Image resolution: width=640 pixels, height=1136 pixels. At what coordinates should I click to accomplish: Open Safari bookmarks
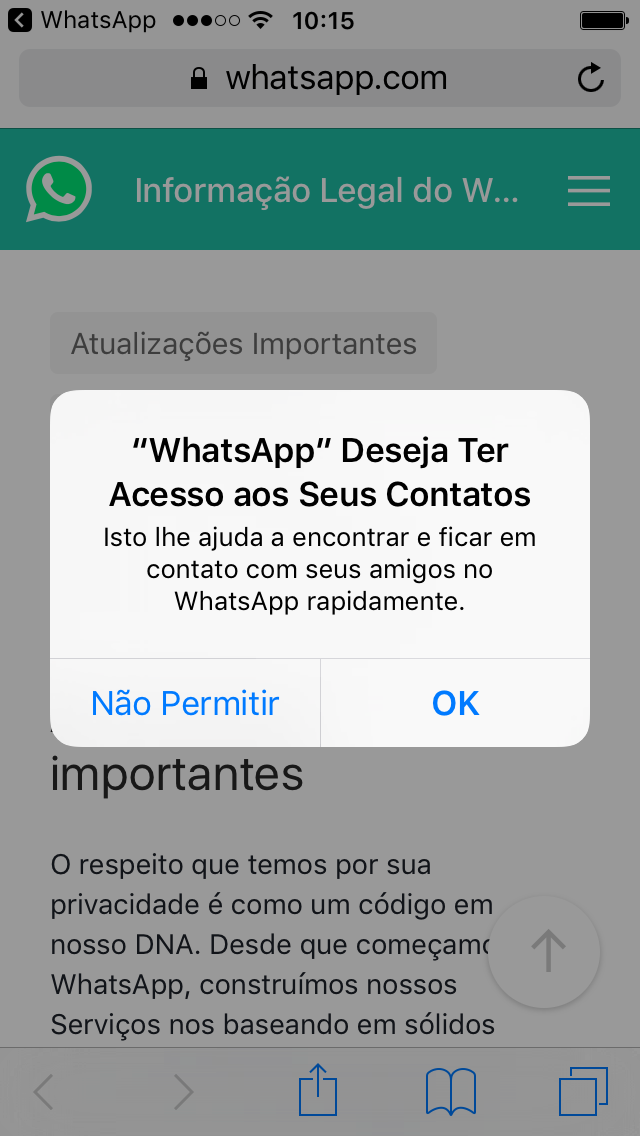point(450,1091)
